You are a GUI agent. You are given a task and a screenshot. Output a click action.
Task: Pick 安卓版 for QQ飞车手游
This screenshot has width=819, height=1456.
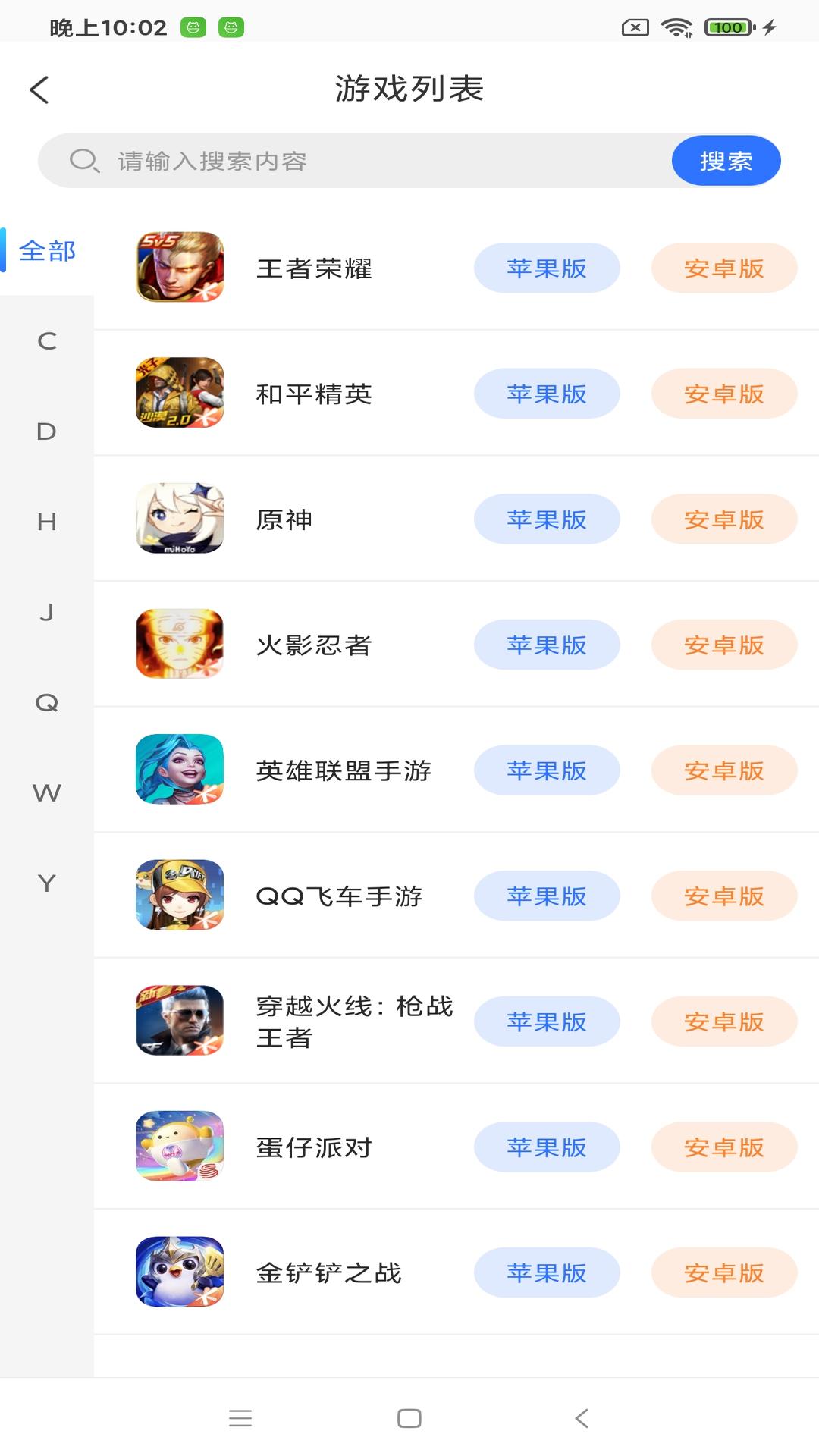(x=724, y=896)
